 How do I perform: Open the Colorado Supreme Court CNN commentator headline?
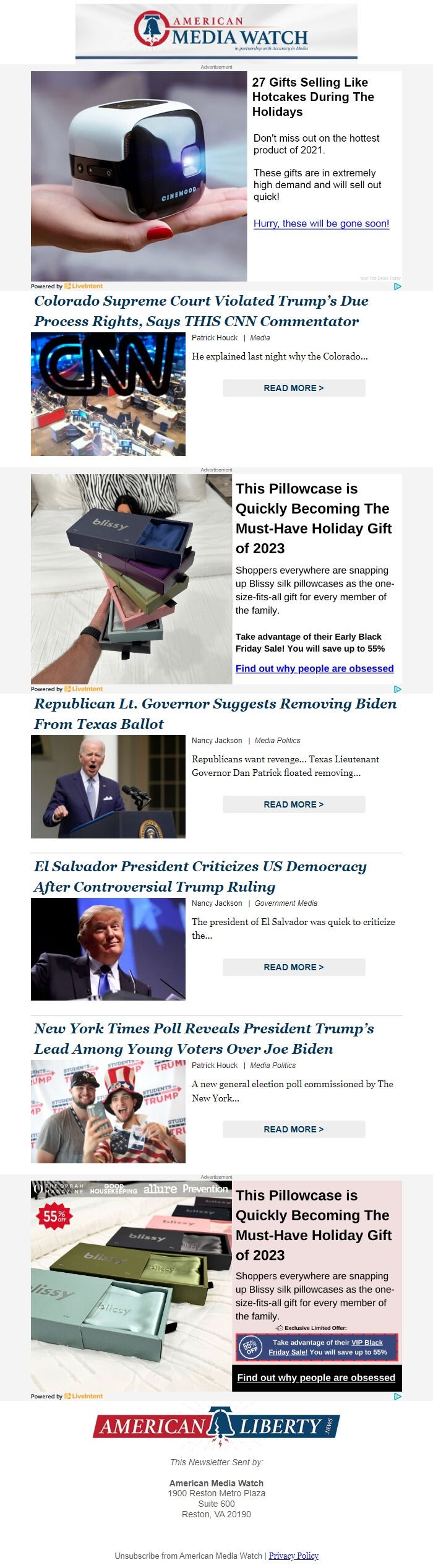pyautogui.click(x=201, y=311)
